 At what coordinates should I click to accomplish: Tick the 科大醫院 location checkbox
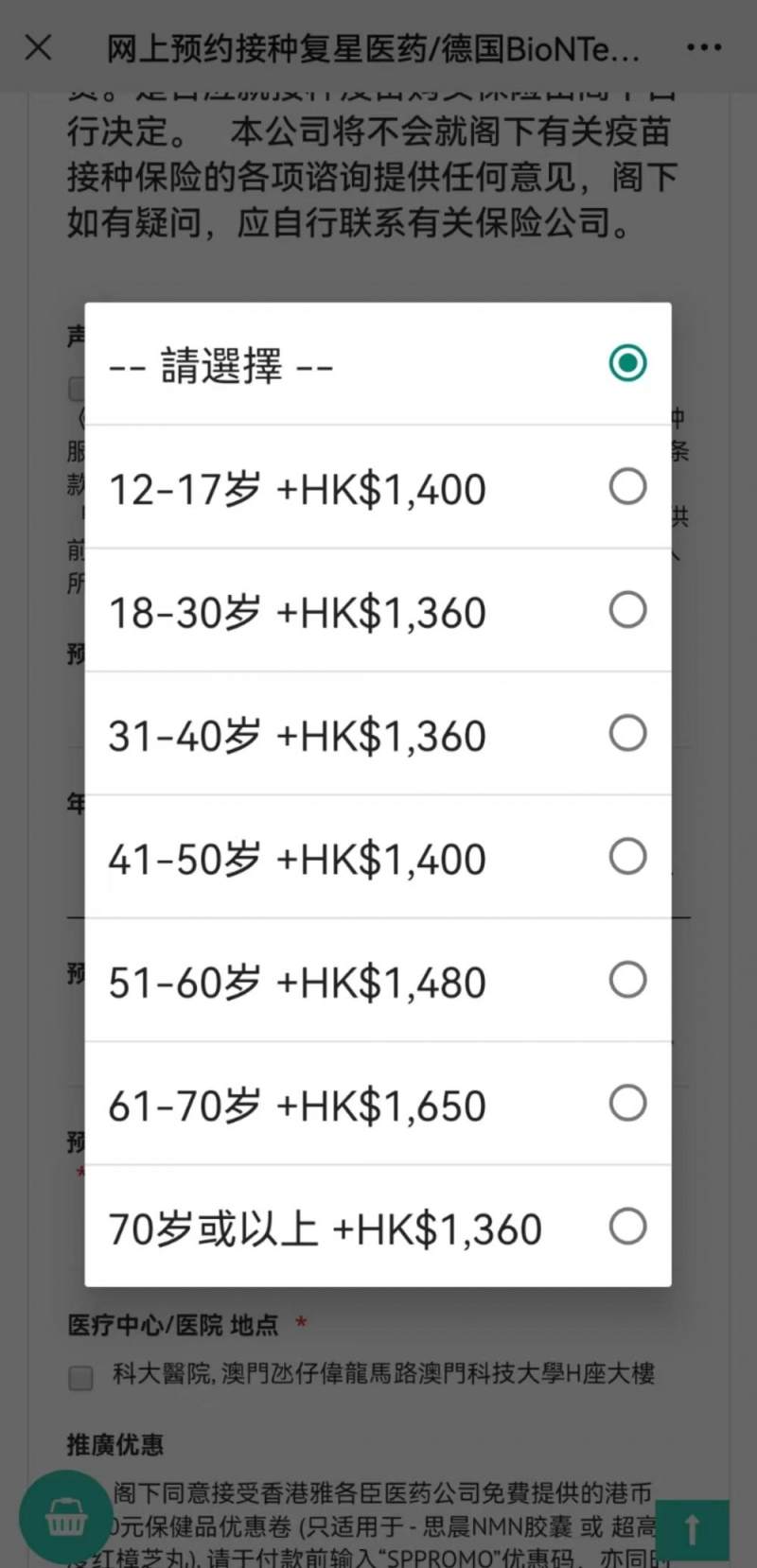coord(81,1377)
